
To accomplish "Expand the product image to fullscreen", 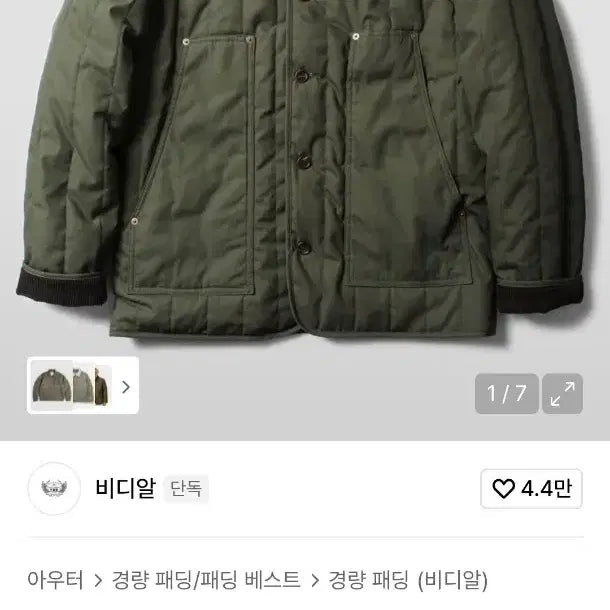I will [x=562, y=393].
